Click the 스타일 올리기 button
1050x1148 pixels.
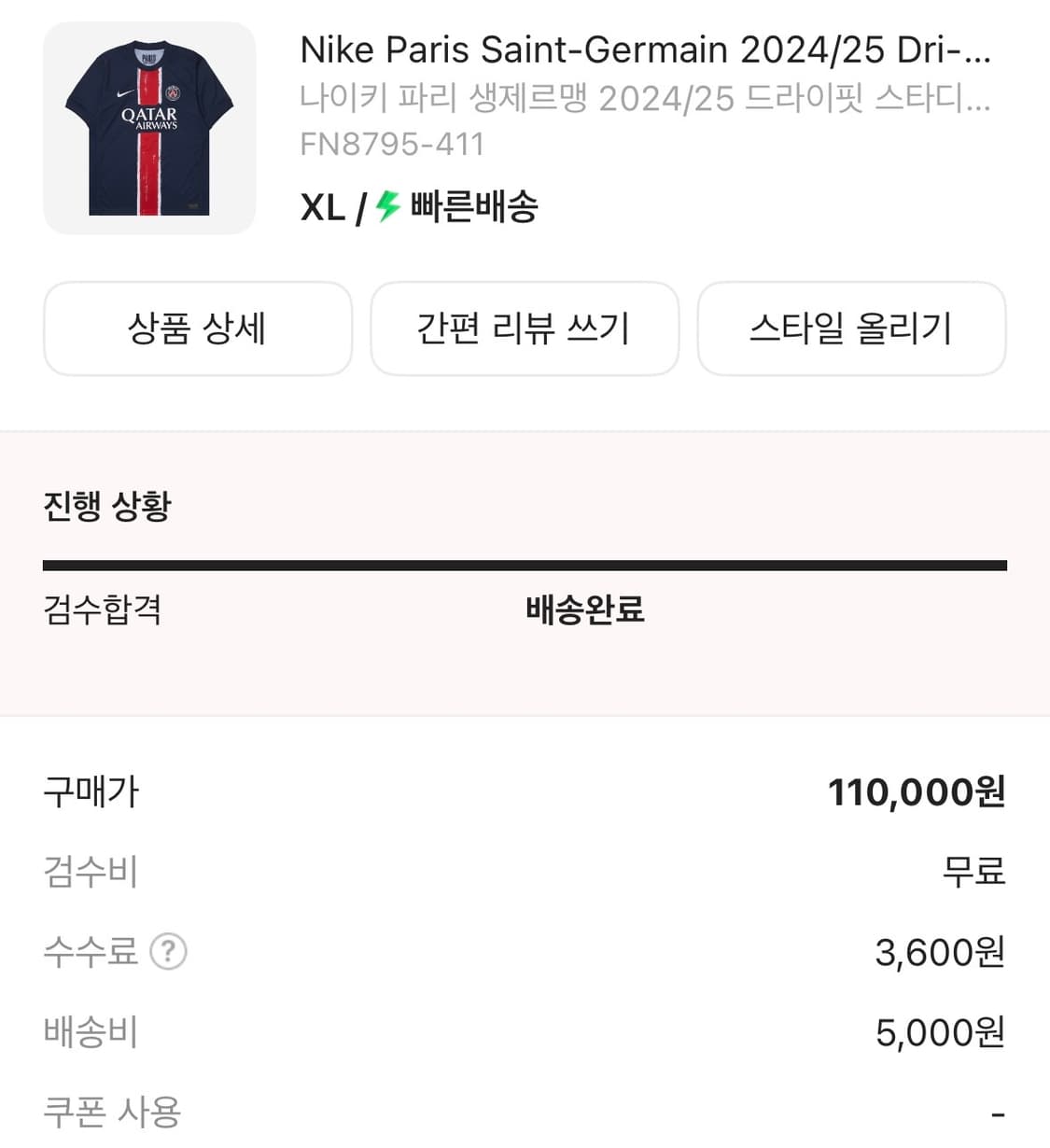pyautogui.click(x=852, y=329)
